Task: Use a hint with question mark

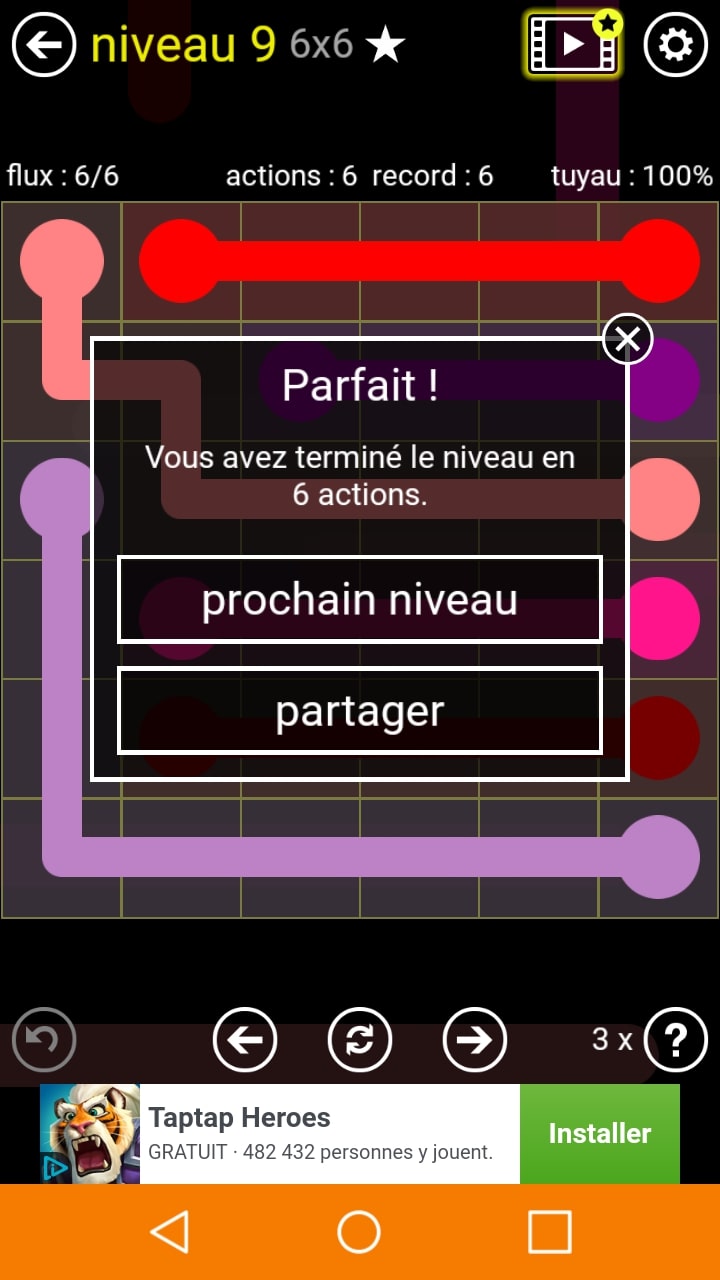Action: click(675, 1040)
